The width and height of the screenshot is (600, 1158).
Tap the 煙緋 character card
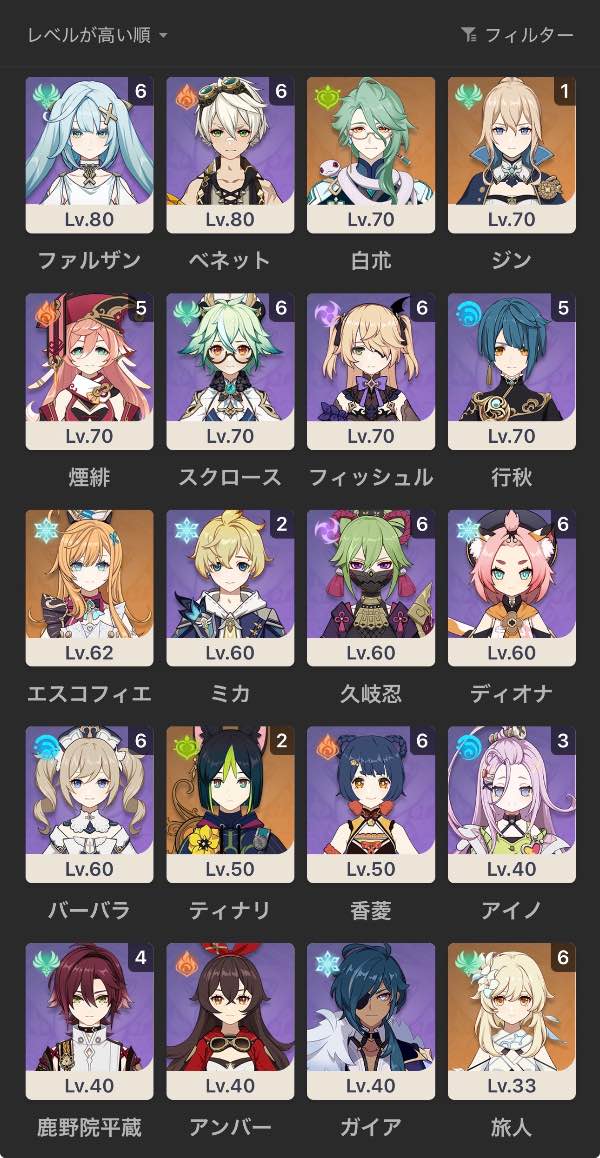click(89, 371)
